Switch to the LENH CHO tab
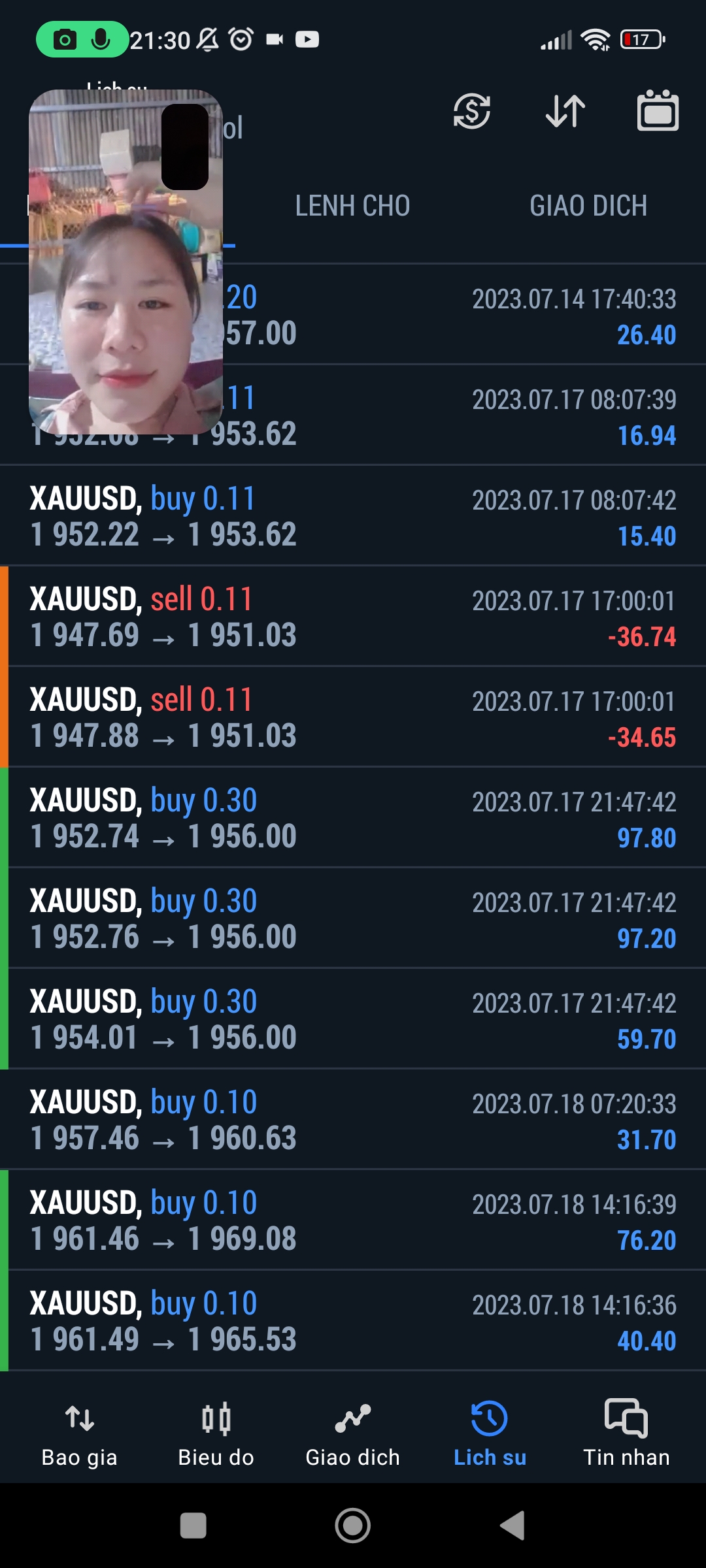This screenshot has width=706, height=1568. [x=352, y=206]
